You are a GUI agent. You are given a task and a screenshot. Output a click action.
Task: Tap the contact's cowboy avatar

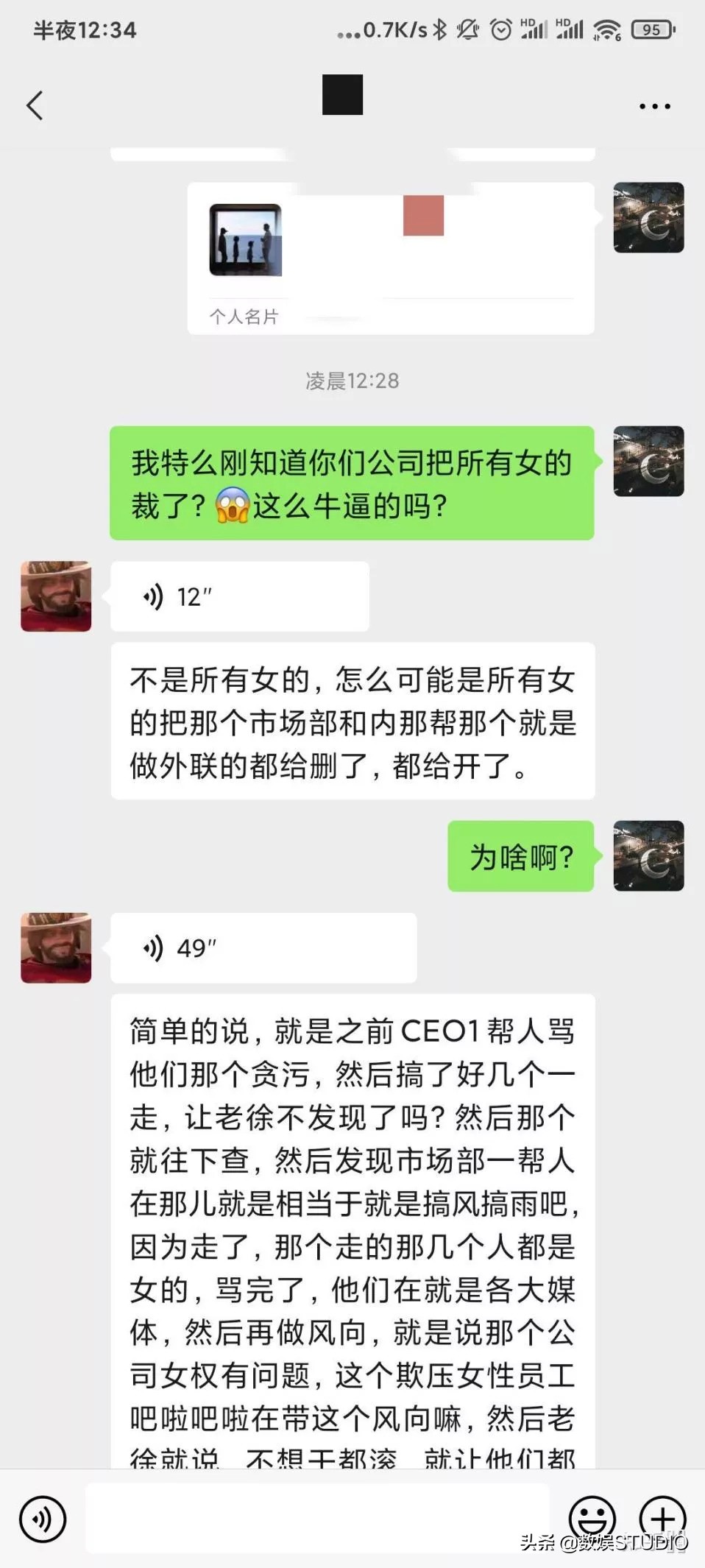click(55, 596)
